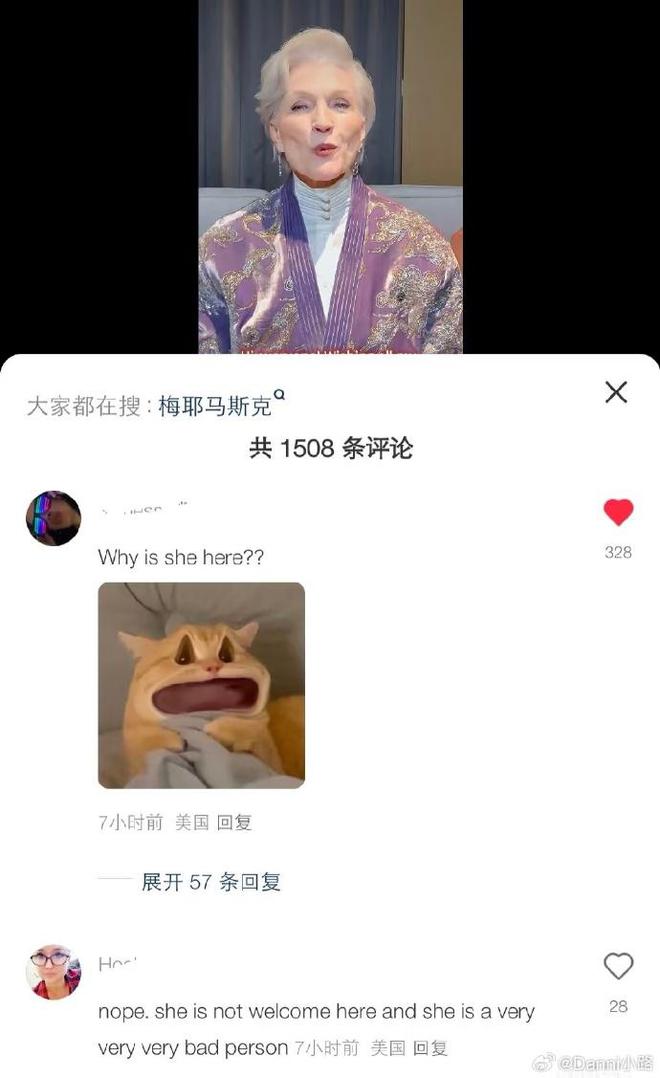Like the "not welcome here" comment
Viewport: 660px width, 1078px height.
(x=618, y=967)
